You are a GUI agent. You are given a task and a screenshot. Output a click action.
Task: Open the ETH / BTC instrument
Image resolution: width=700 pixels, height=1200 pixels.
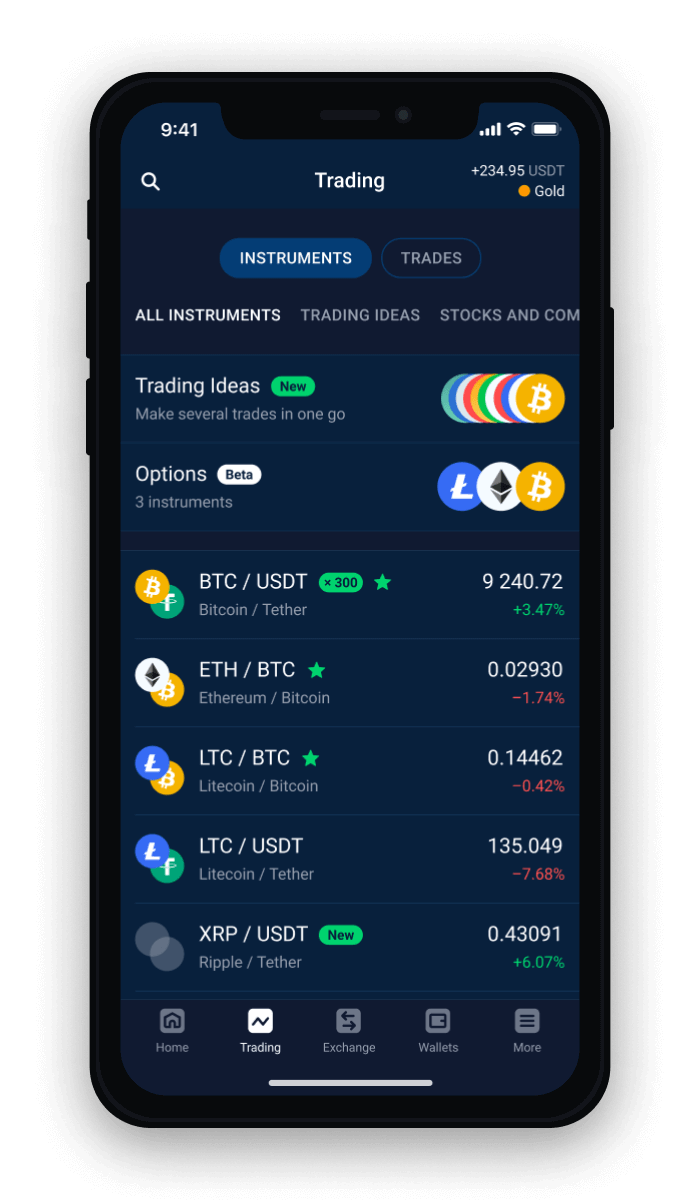[x=350, y=683]
